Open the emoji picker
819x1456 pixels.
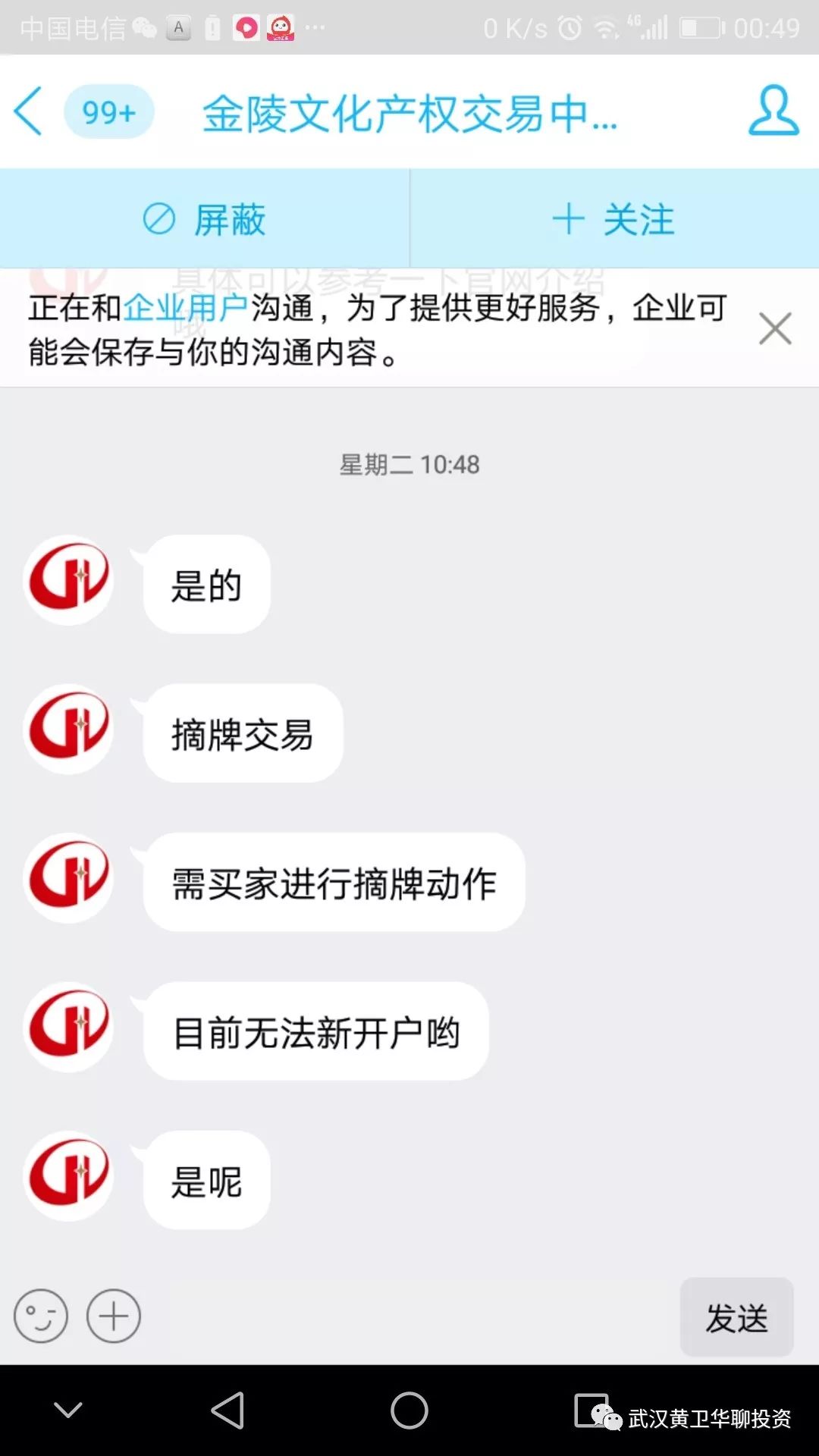pyautogui.click(x=41, y=1316)
